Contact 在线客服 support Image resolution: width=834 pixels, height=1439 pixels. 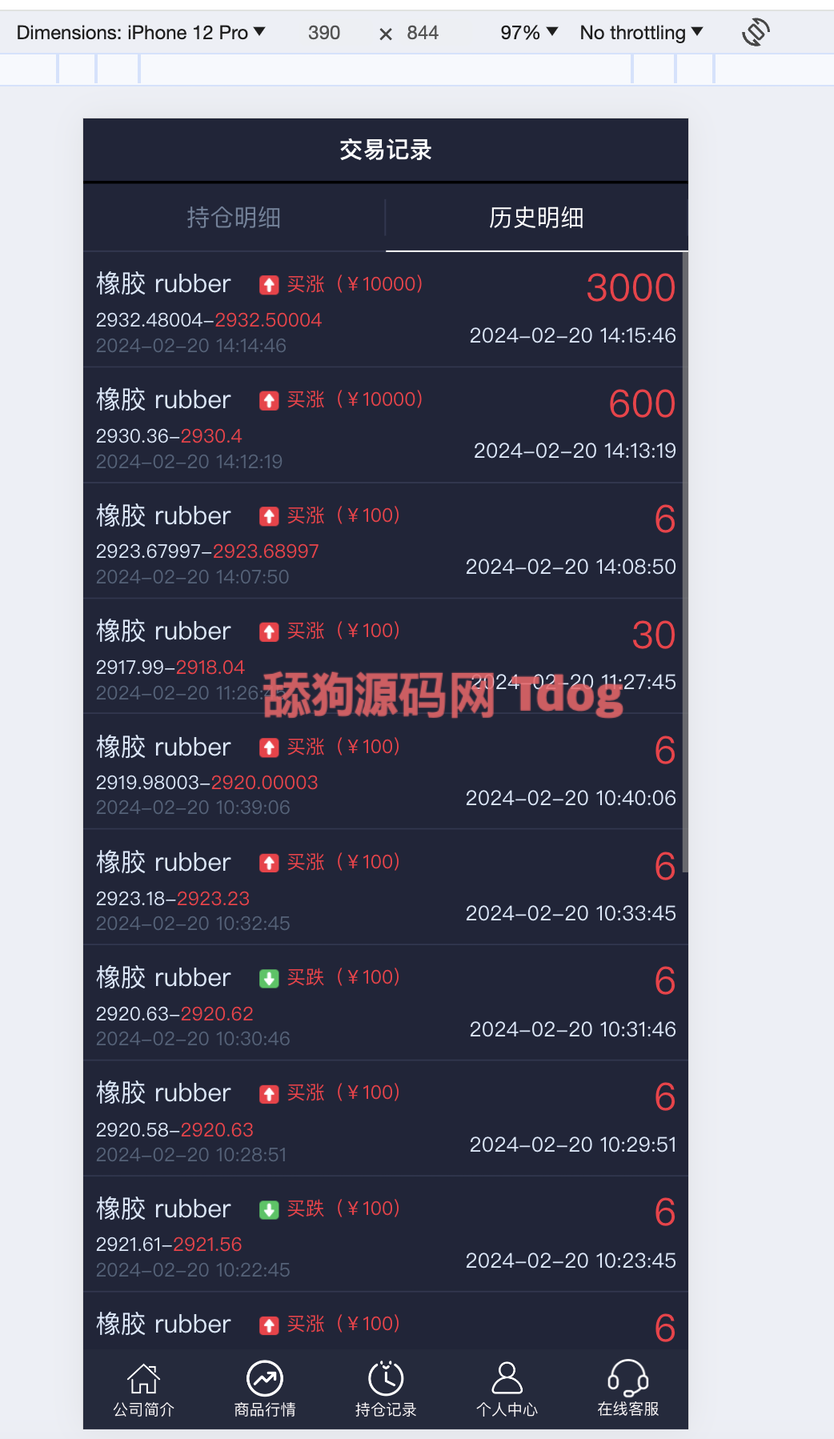(x=628, y=1390)
